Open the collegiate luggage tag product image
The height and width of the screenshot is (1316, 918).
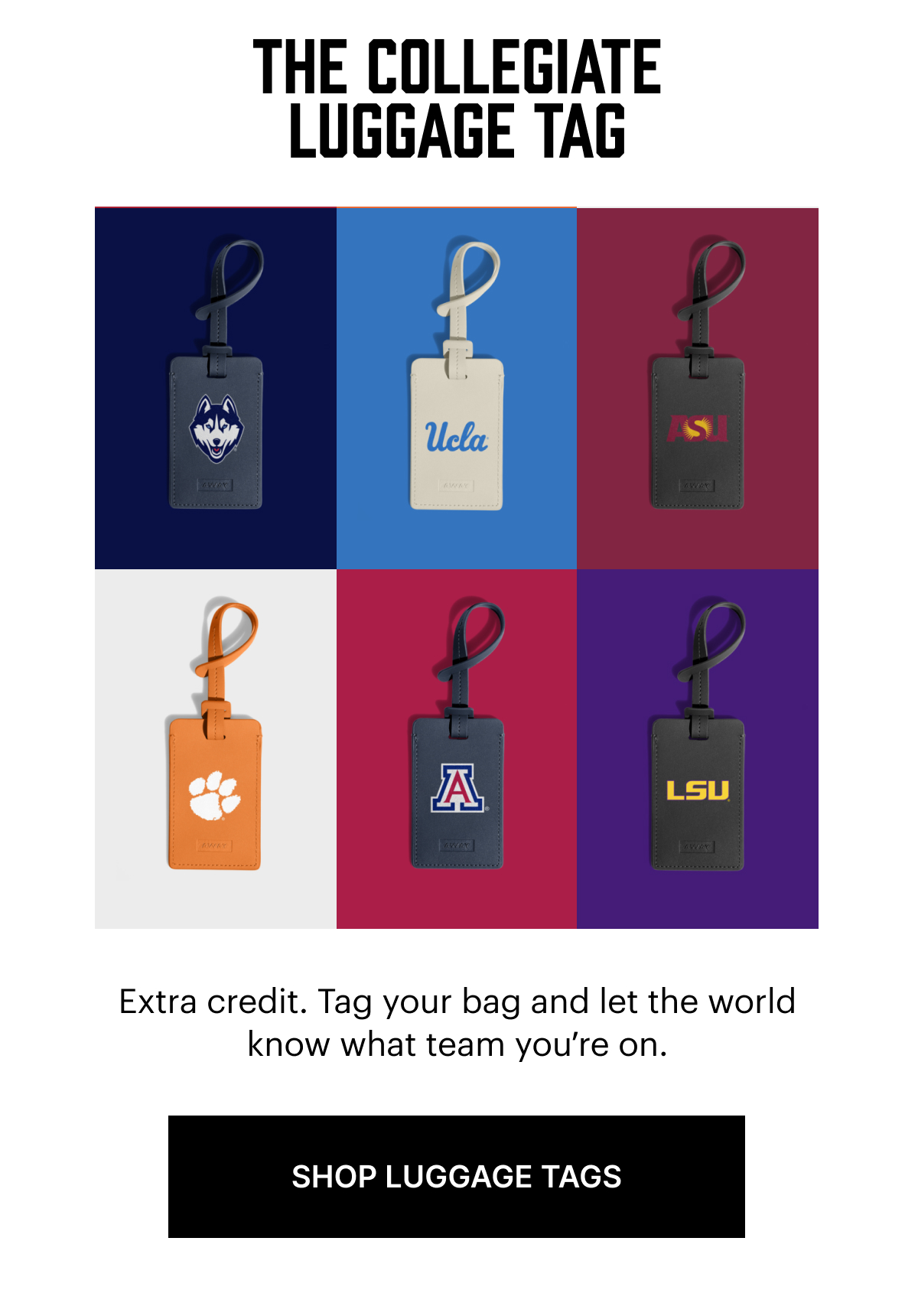pos(457,568)
